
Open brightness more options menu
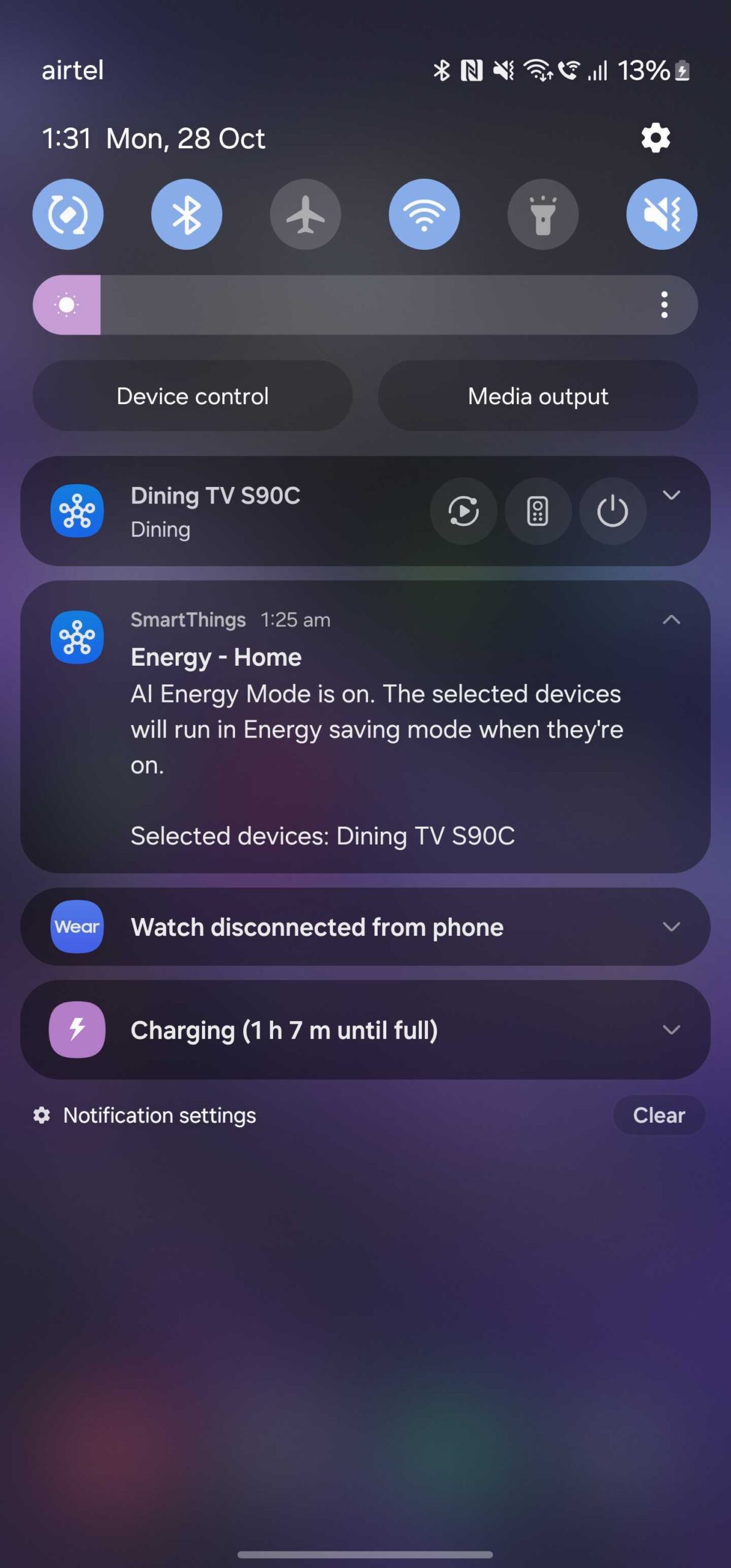[664, 305]
